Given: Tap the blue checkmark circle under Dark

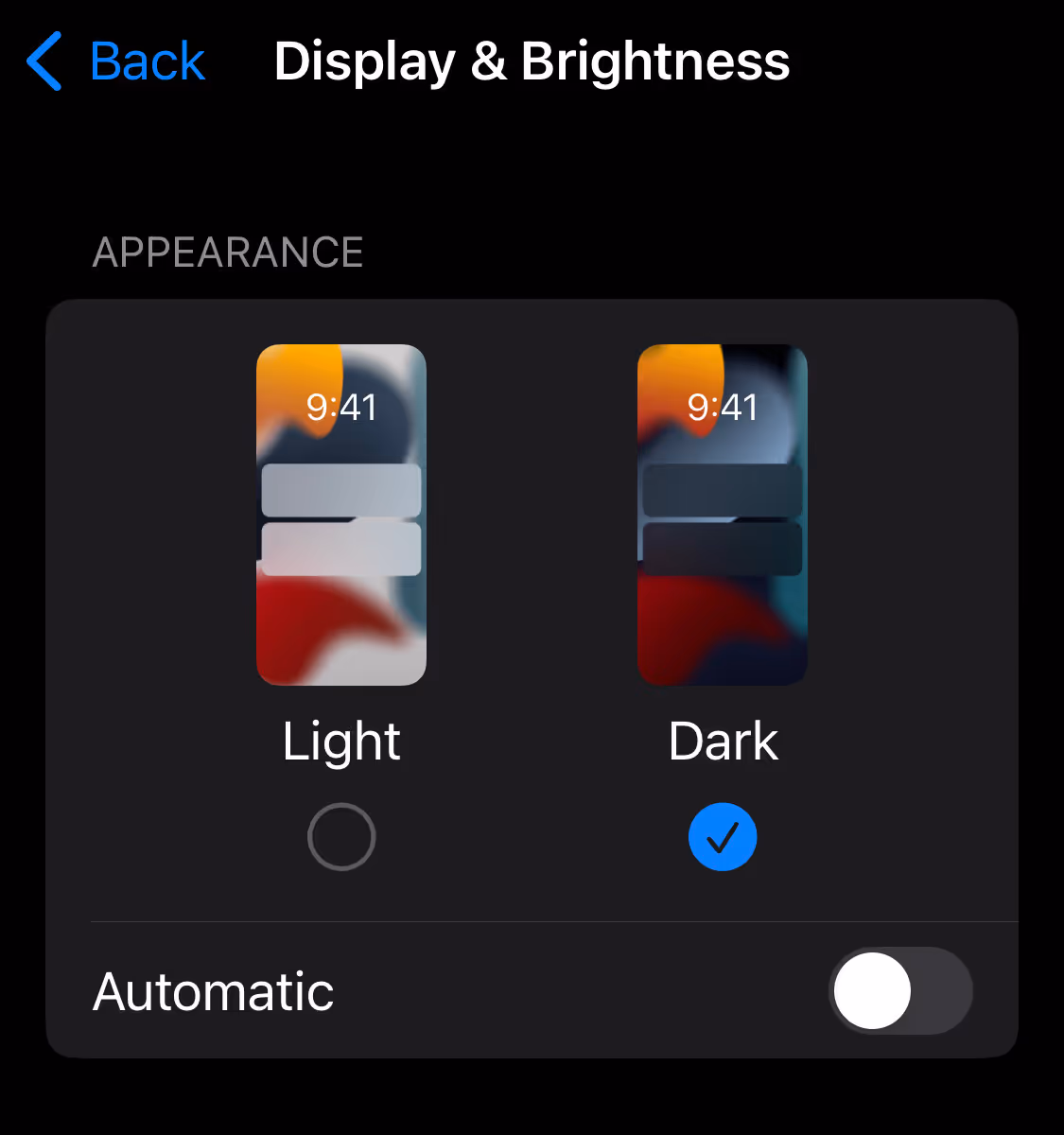Looking at the screenshot, I should 722,836.
